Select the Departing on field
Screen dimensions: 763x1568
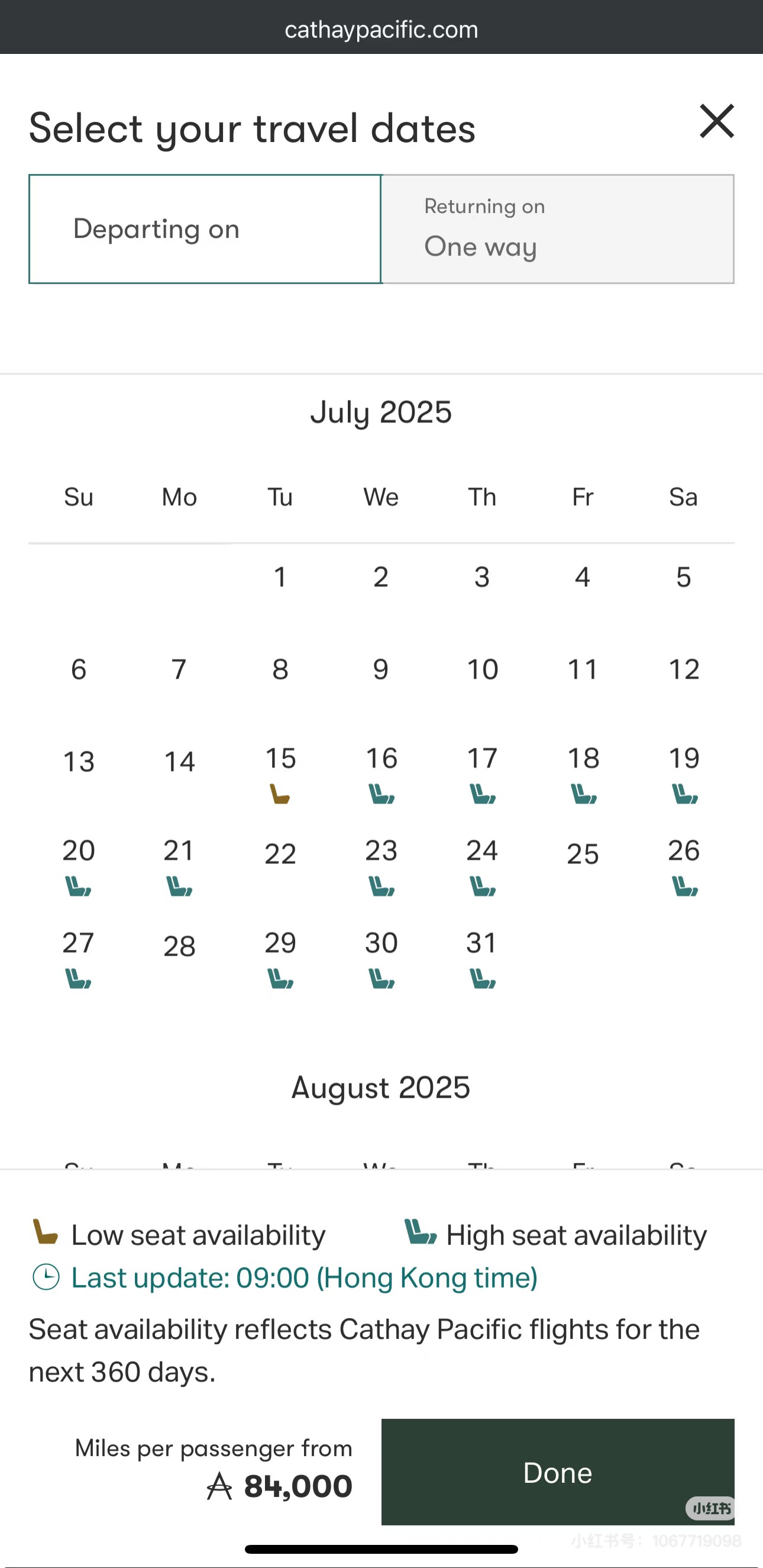[205, 229]
